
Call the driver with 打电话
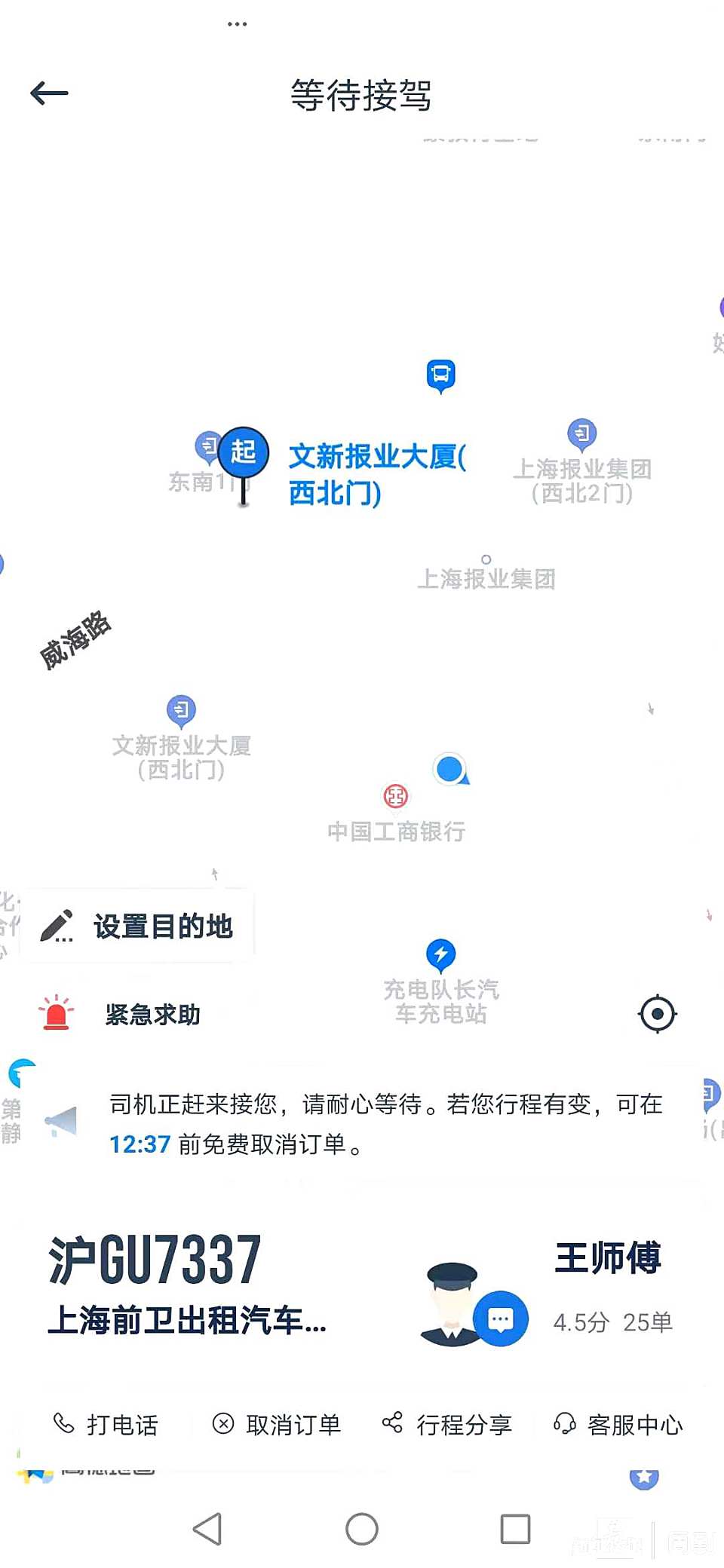click(106, 1424)
